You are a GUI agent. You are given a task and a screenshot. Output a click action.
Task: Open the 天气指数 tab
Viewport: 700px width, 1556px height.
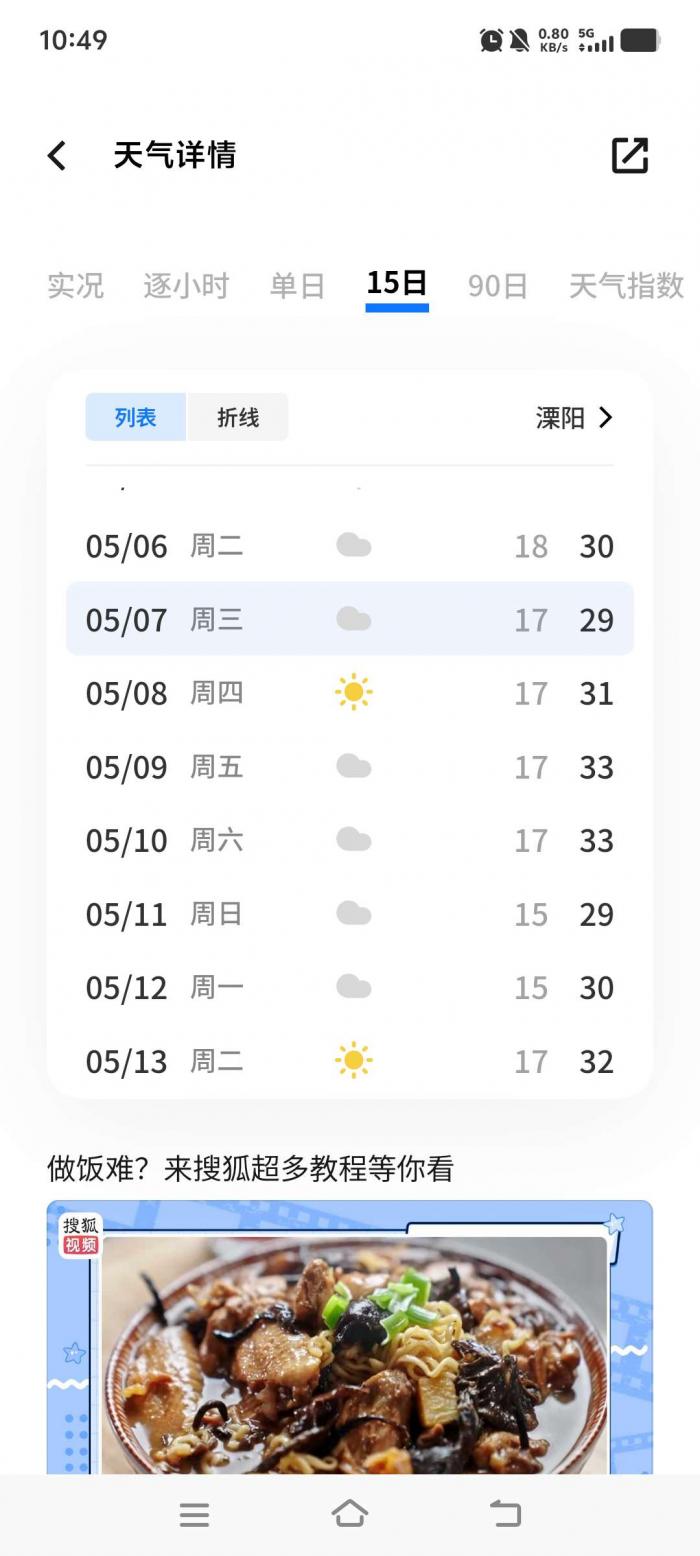coord(627,285)
